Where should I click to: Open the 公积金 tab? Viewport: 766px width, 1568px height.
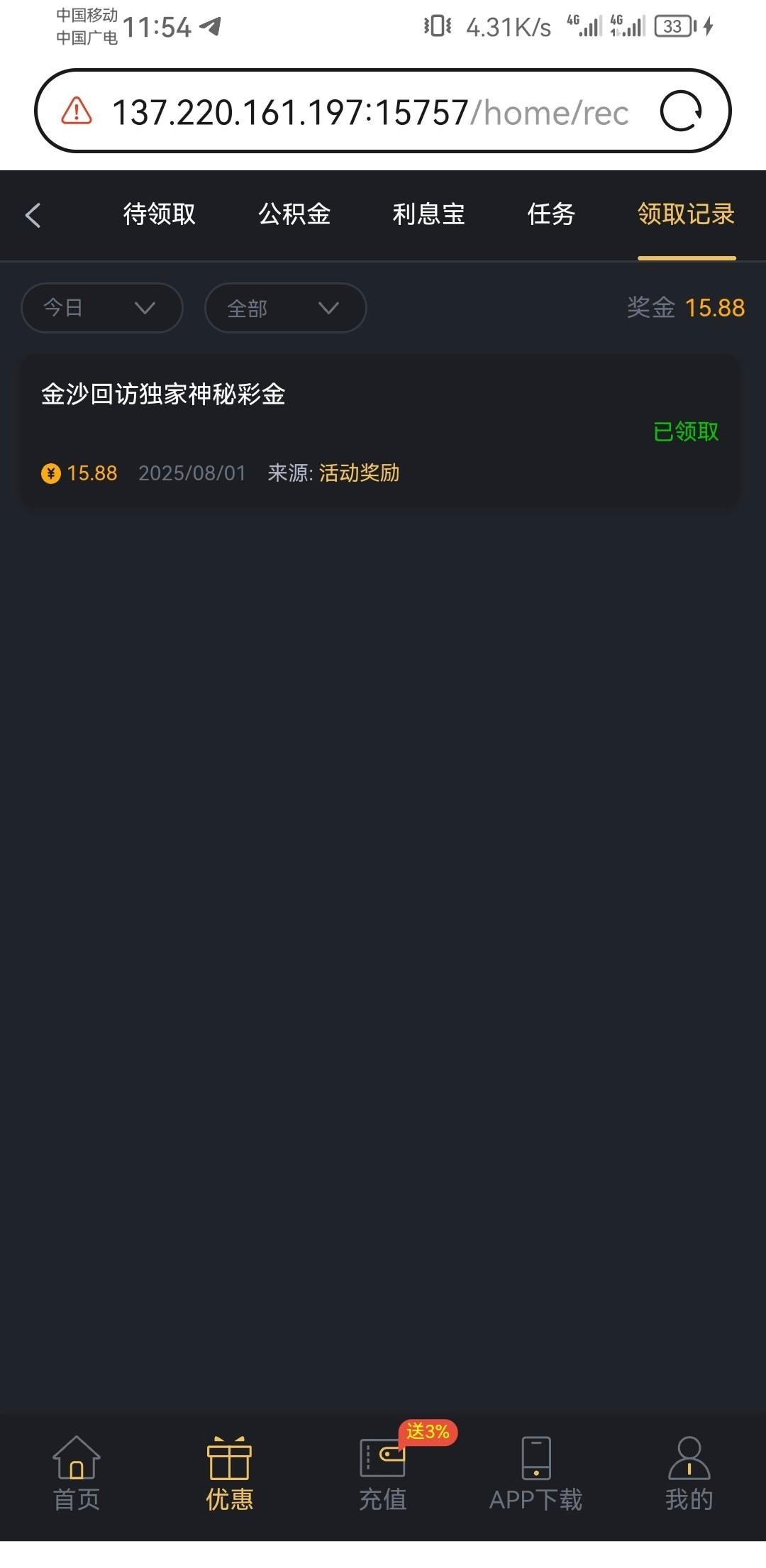tap(294, 214)
